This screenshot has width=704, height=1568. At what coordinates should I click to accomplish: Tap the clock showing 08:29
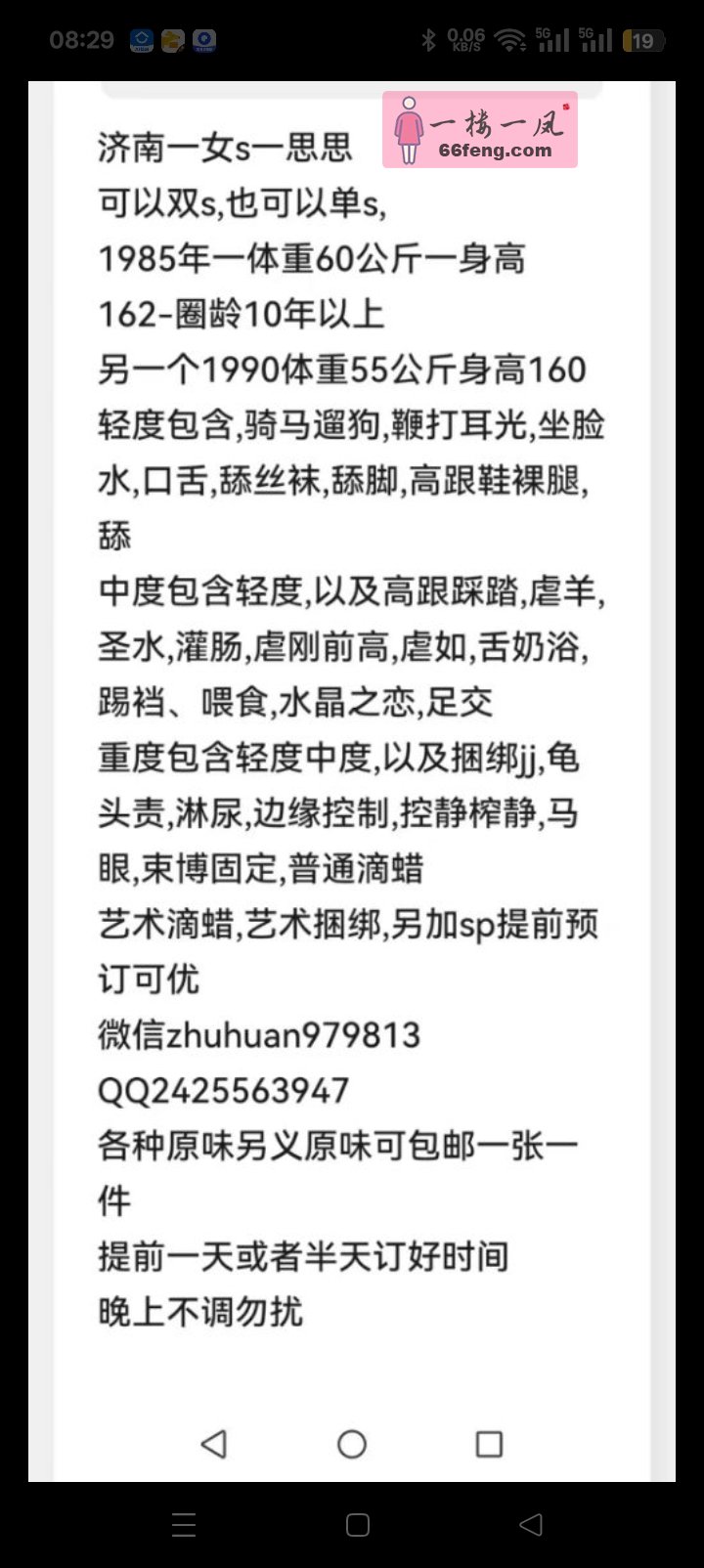(x=81, y=39)
